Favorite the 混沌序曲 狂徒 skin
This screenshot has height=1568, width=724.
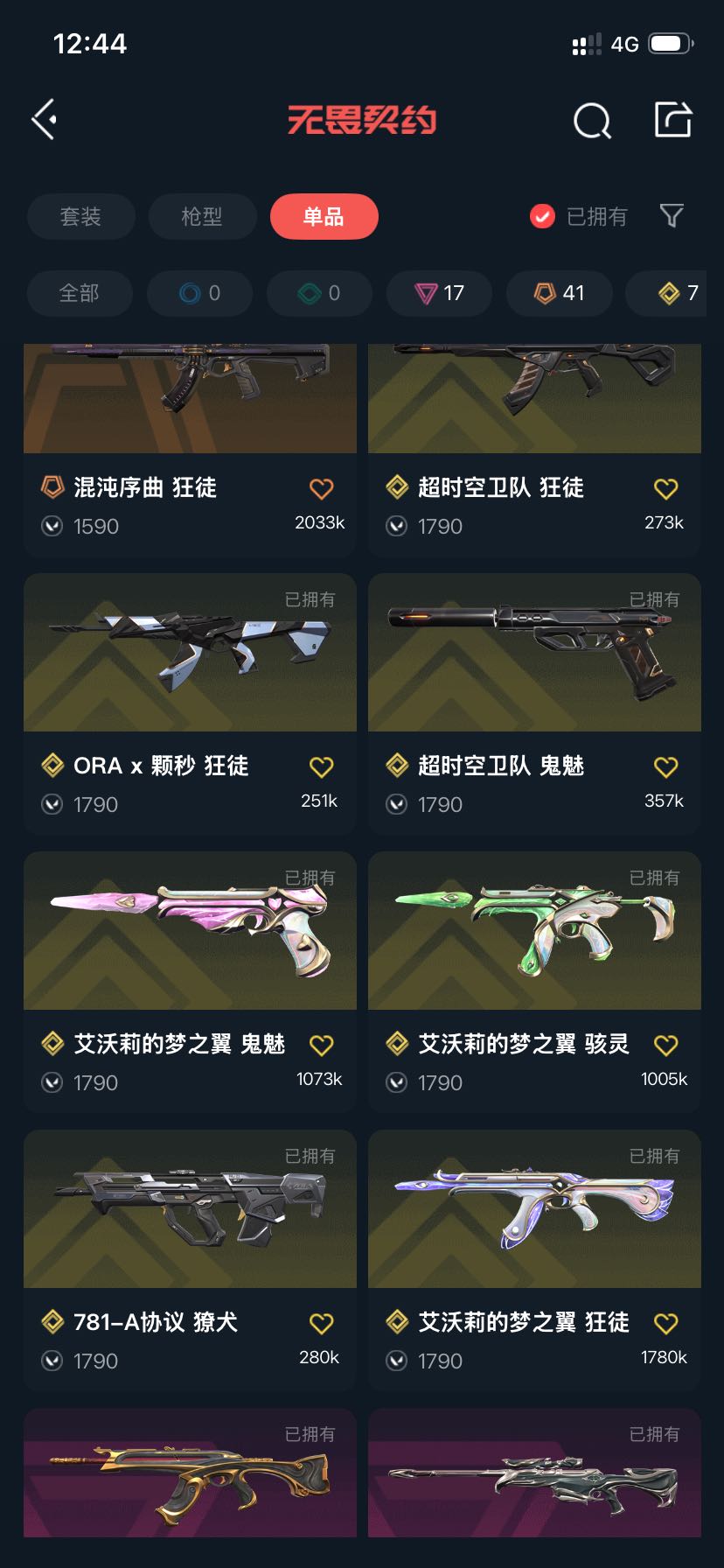pos(321,488)
